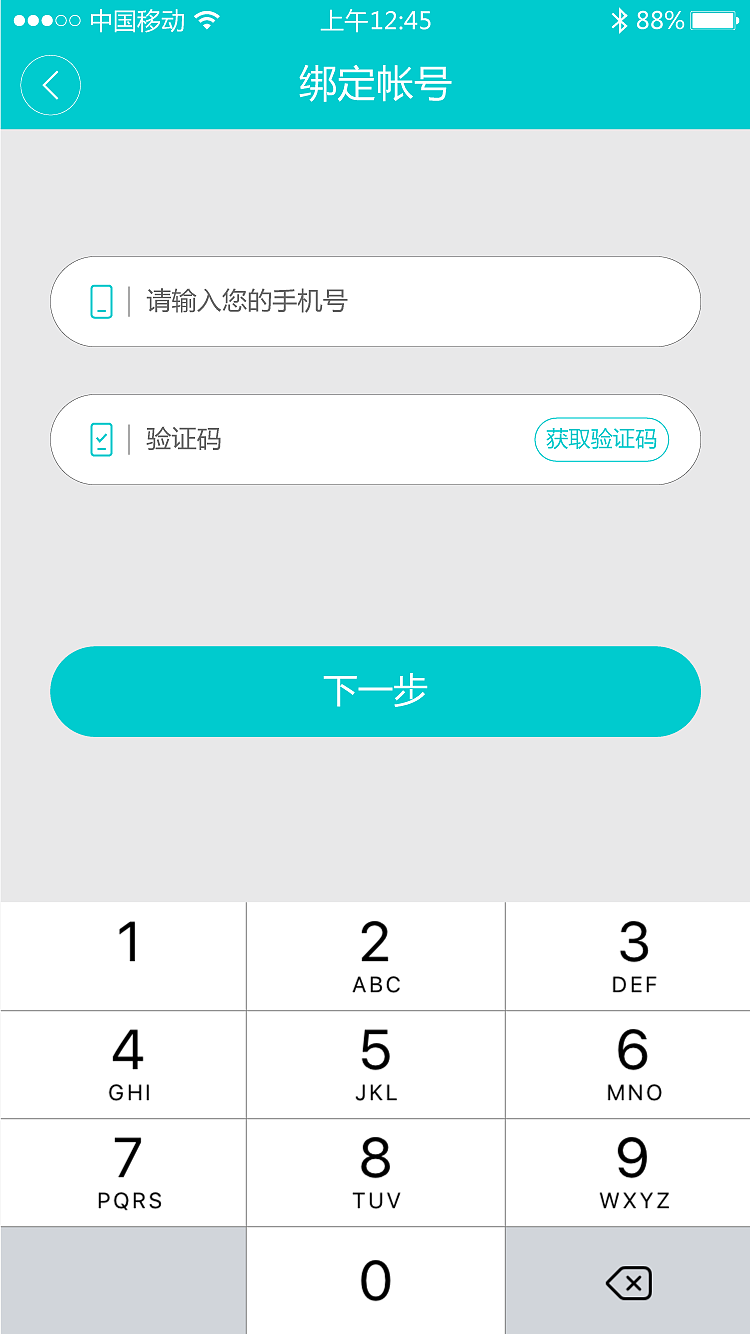Screen dimensions: 750x1334
Task: Tap the clock showing 上午12:45
Action: coord(374,19)
